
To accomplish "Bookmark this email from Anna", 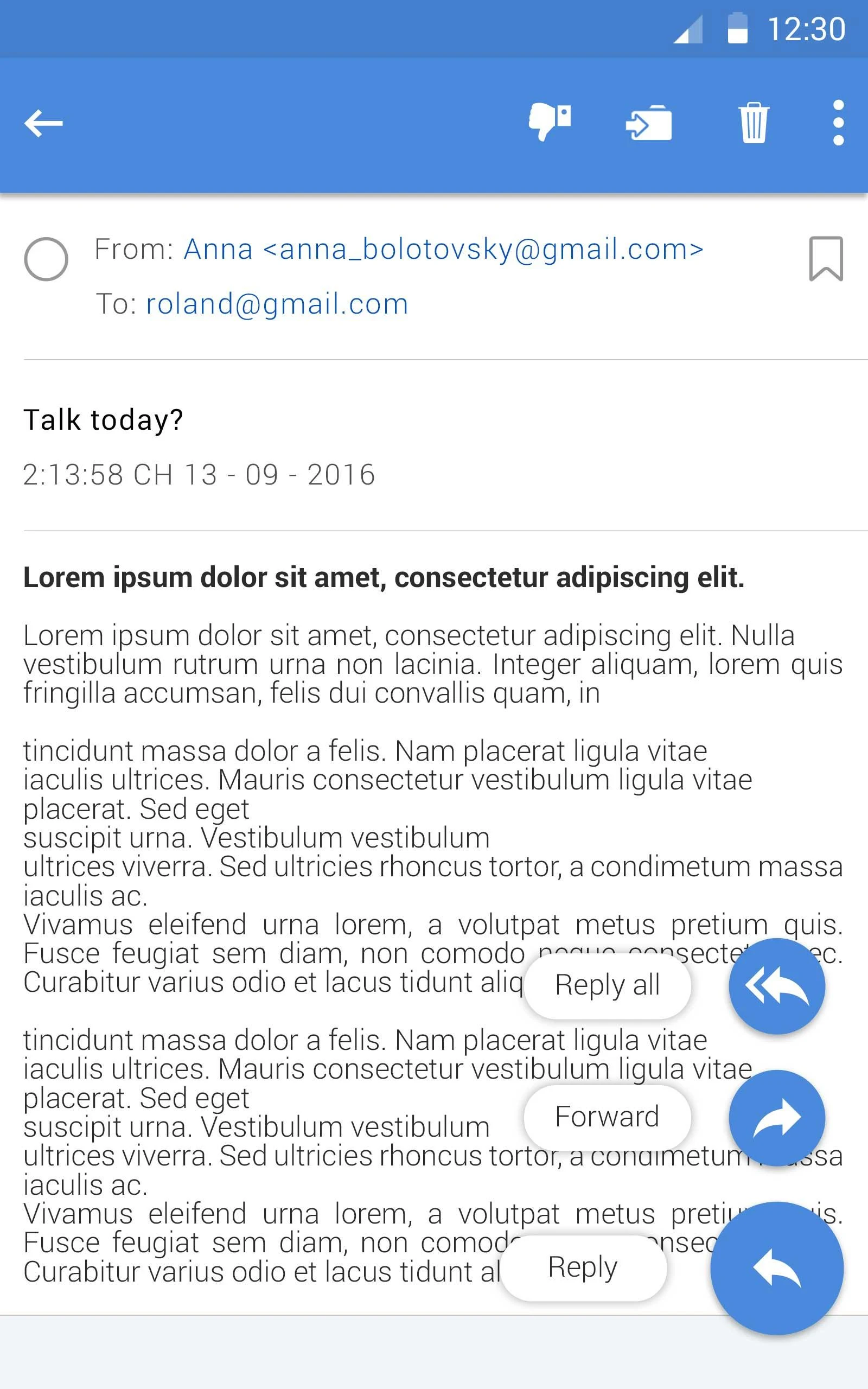I will tap(826, 259).
